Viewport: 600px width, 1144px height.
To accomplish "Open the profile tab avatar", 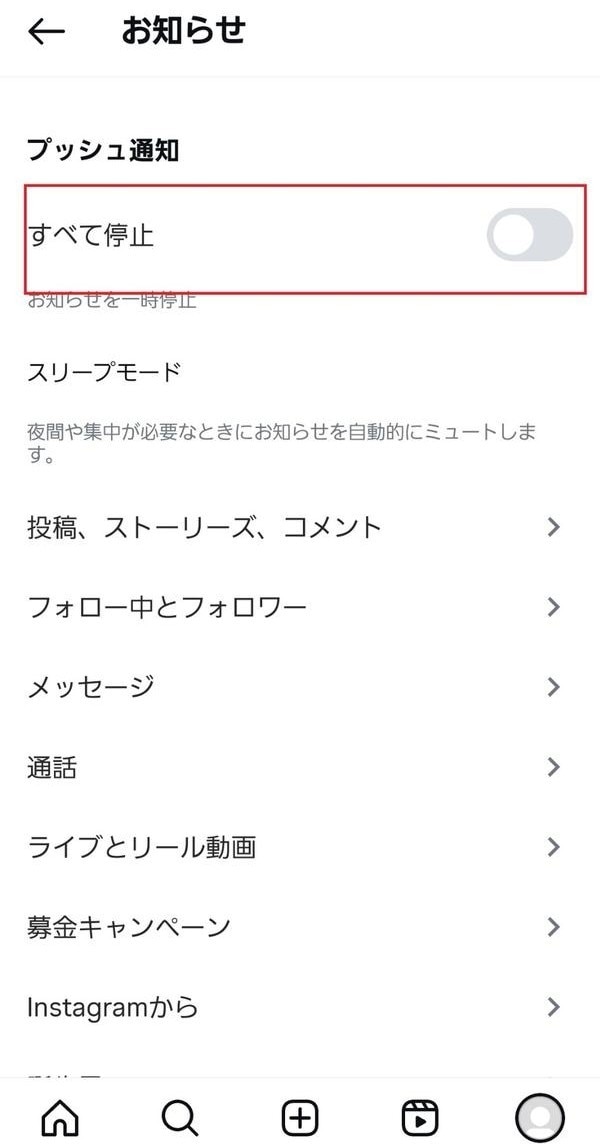I will click(x=540, y=1115).
